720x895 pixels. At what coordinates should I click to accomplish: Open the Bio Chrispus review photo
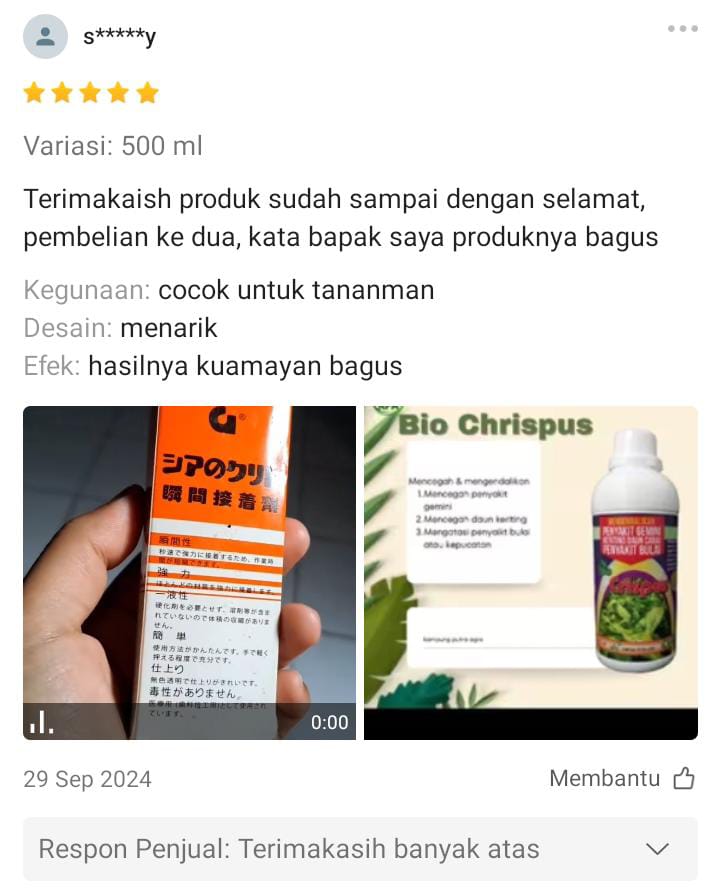pos(530,572)
